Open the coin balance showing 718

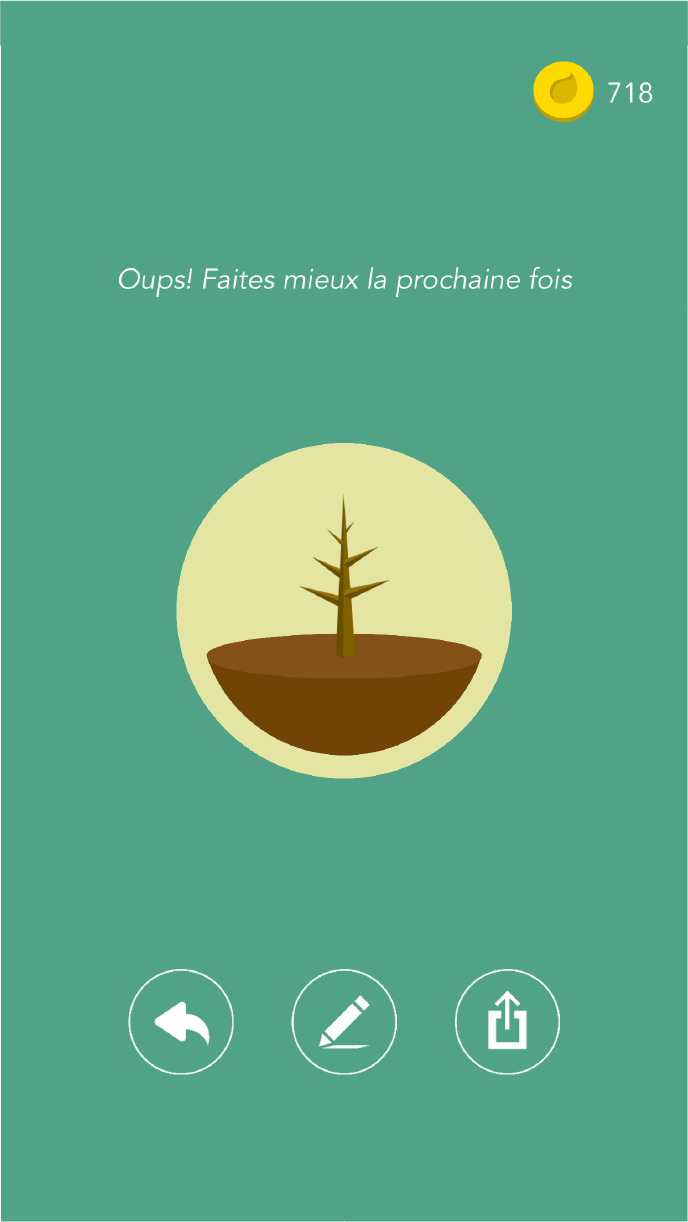click(x=593, y=92)
